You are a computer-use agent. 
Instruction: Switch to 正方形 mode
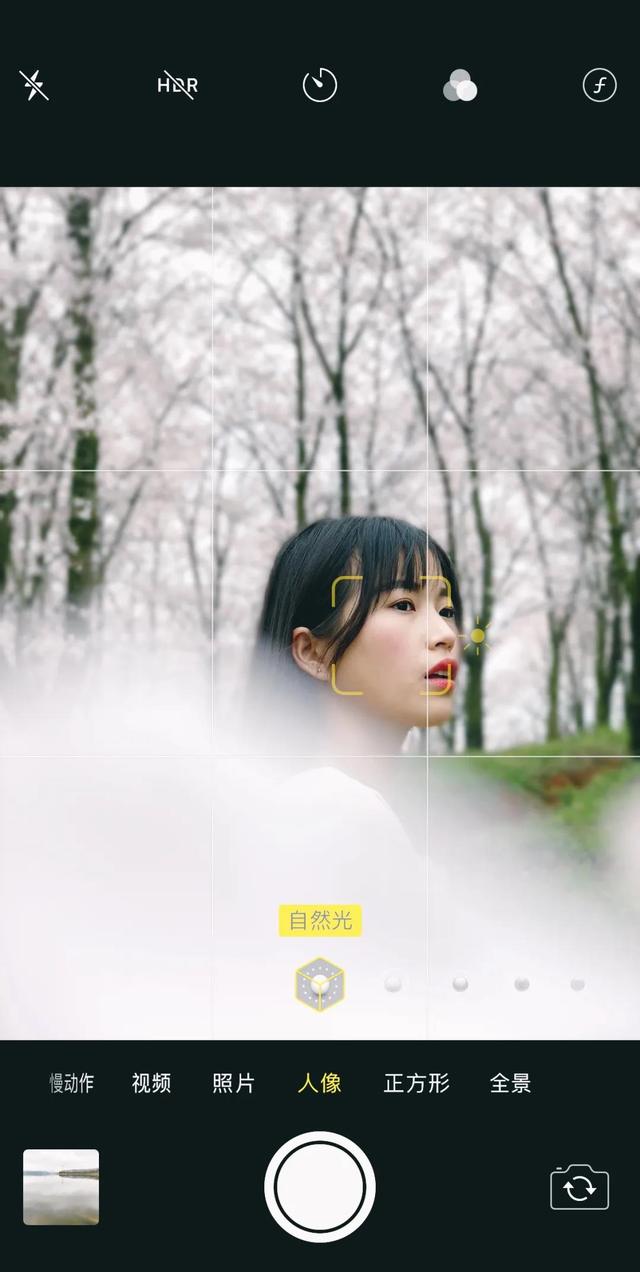tap(416, 1083)
